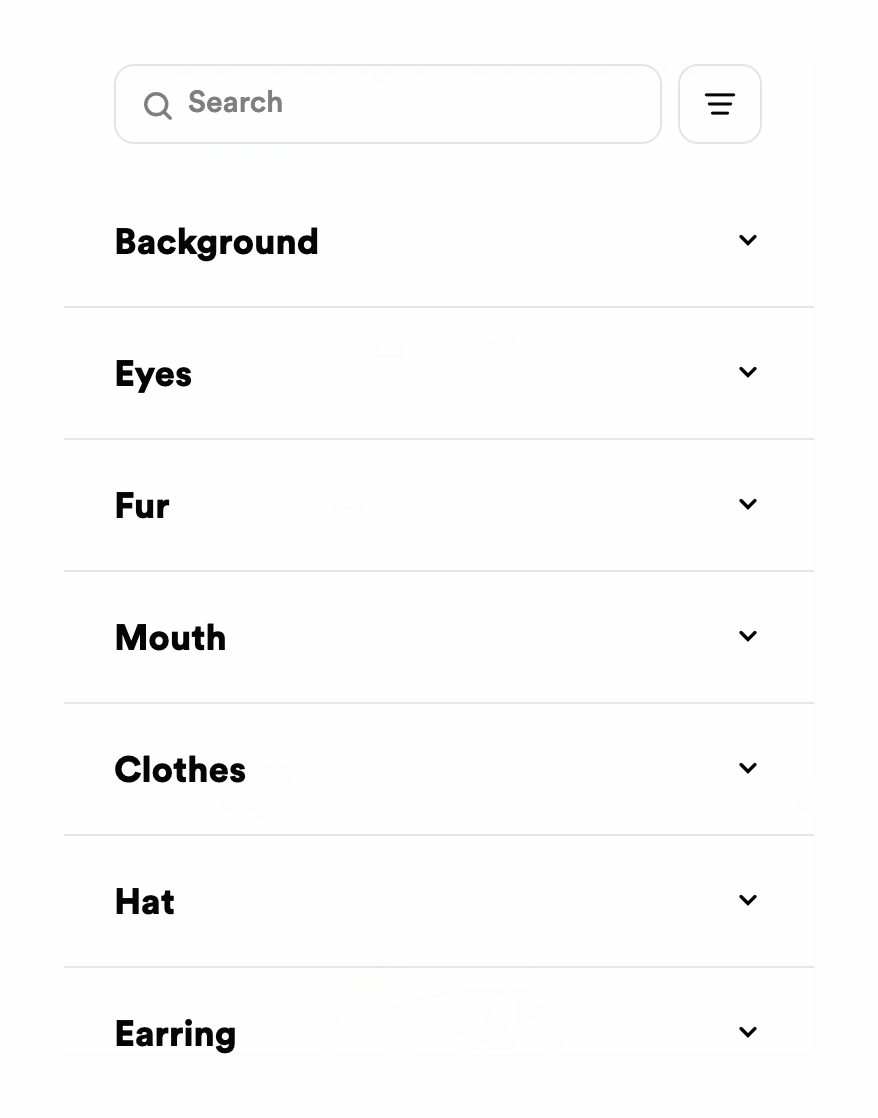Image resolution: width=878 pixels, height=1118 pixels.
Task: Click the chevron beside Fur
Action: 747,504
